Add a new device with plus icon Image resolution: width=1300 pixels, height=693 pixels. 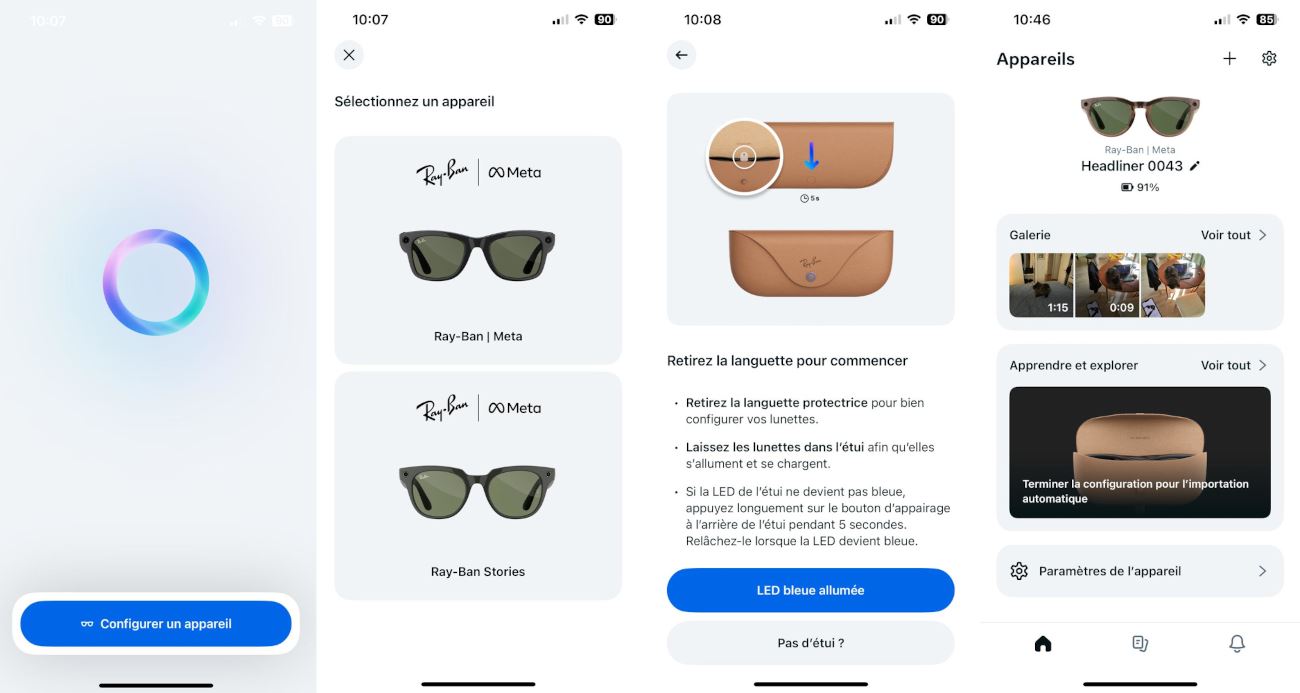point(1229,59)
